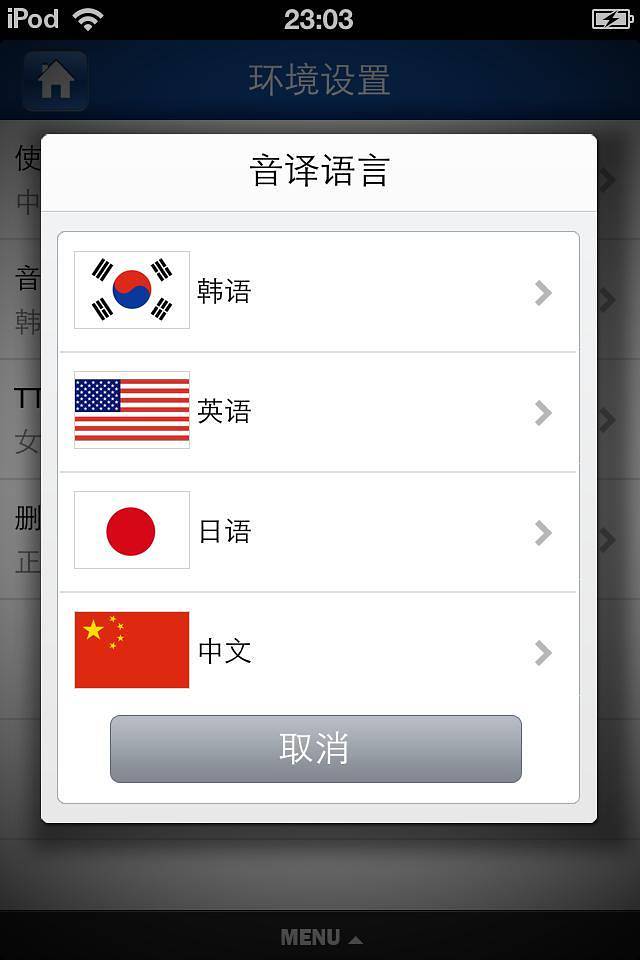The width and height of the screenshot is (640, 960).
Task: Pick 日语 in the language dialog
Action: 318,532
